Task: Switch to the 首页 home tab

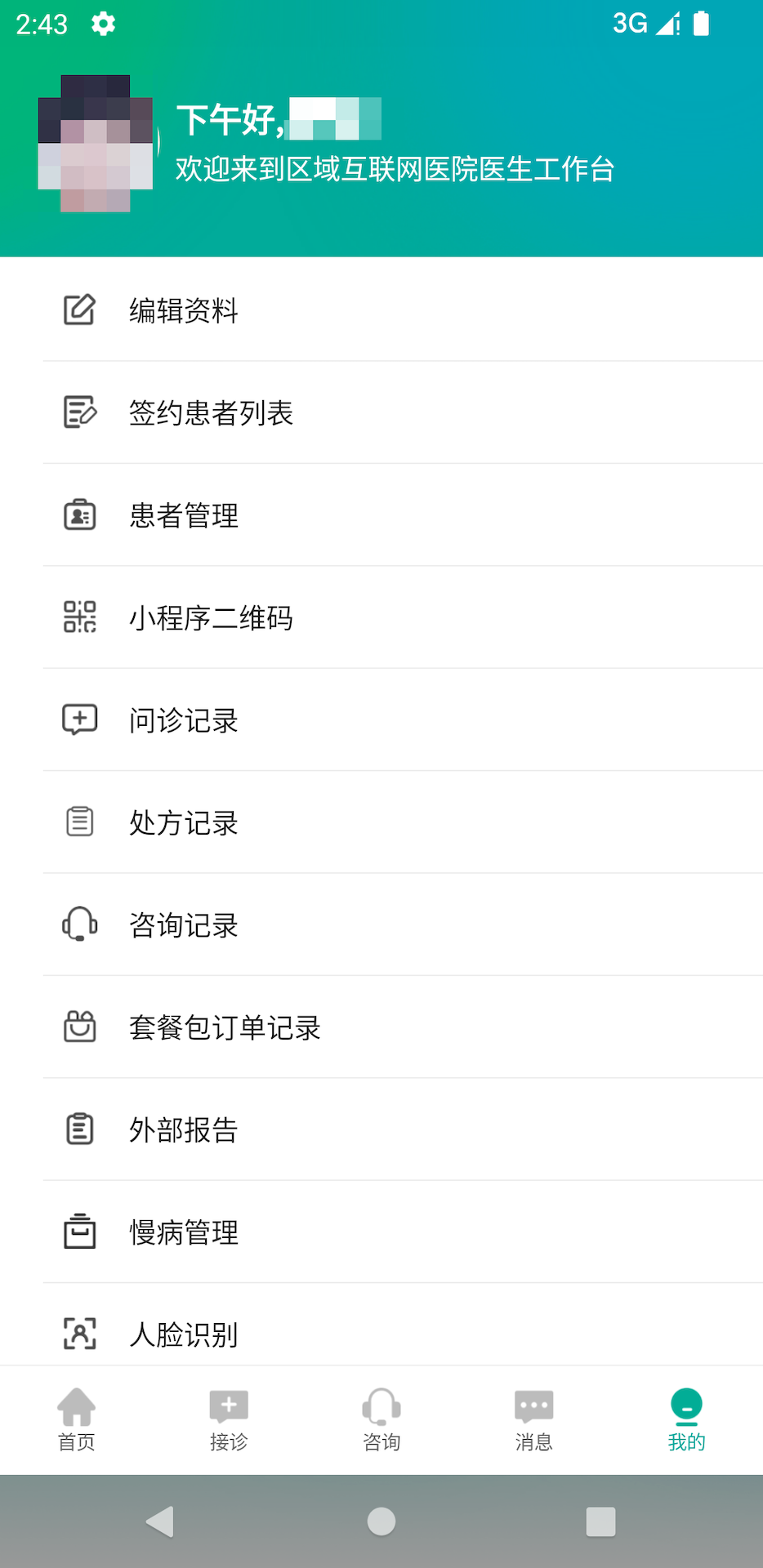Action: [76, 1419]
